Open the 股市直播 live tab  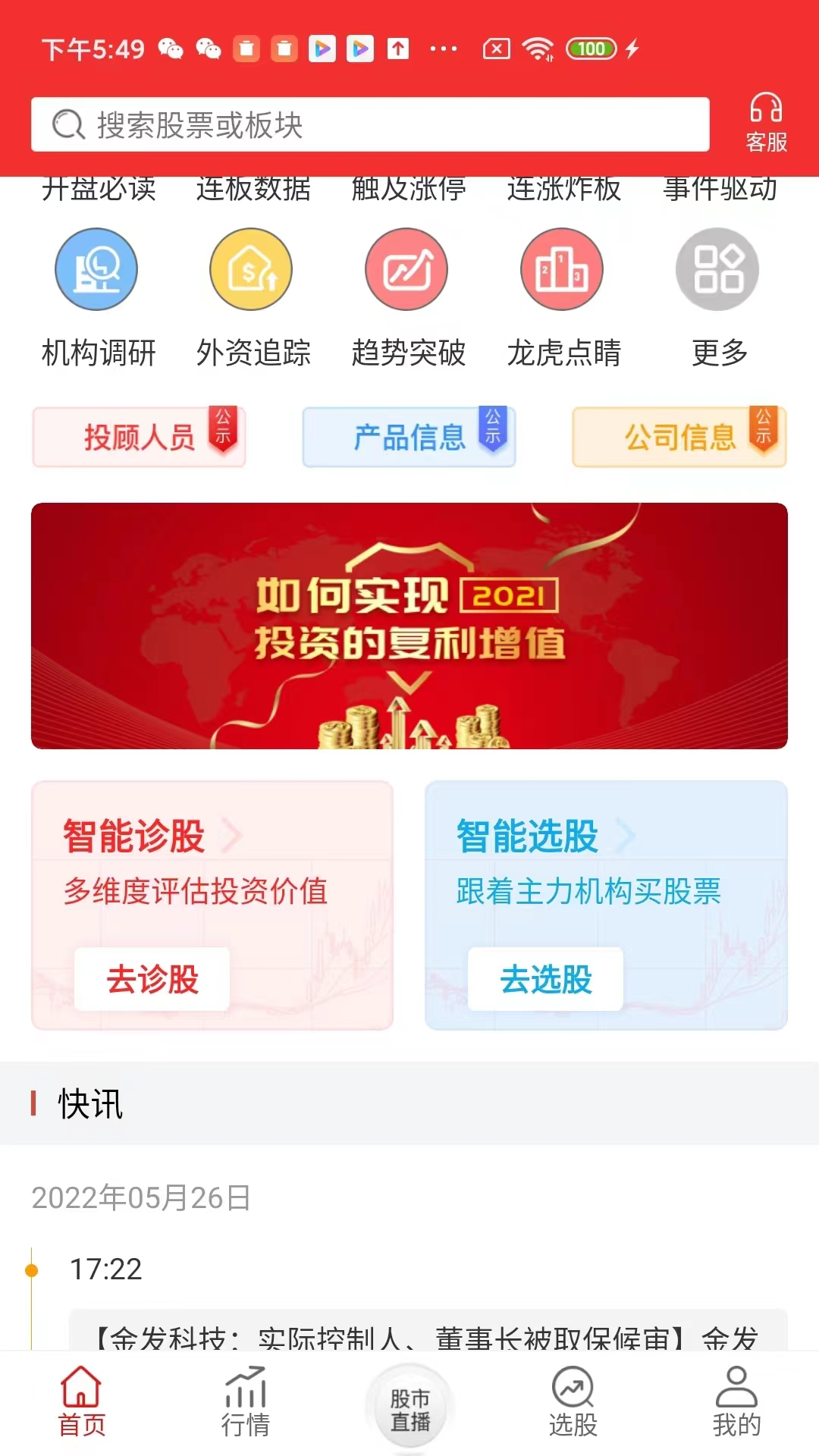pyautogui.click(x=409, y=1407)
